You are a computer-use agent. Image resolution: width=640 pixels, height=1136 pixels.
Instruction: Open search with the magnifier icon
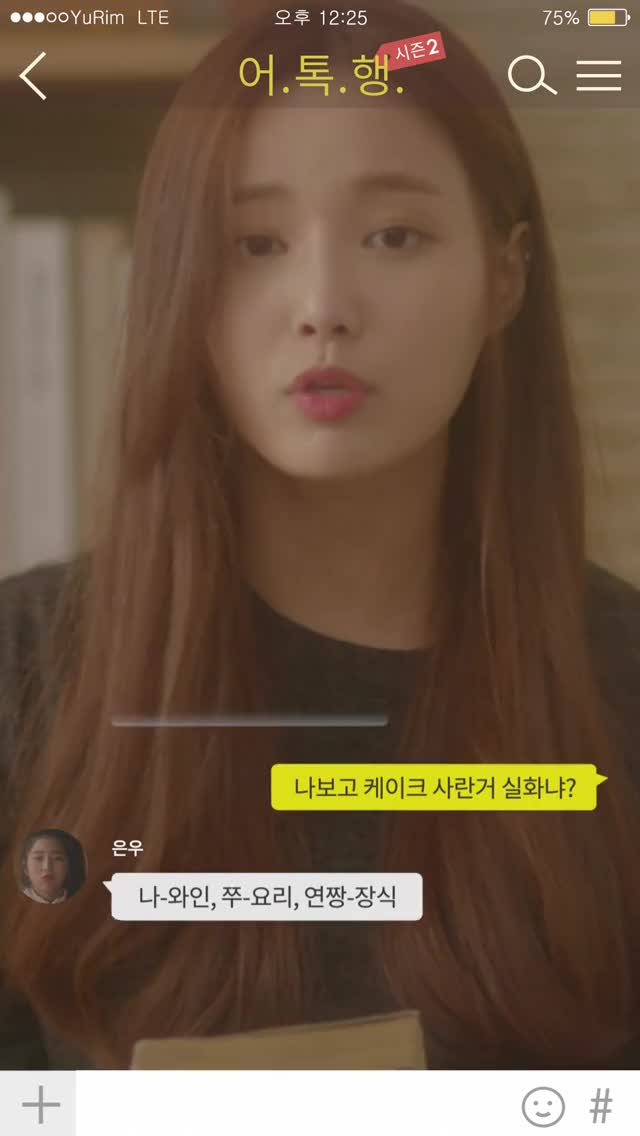tap(531, 76)
